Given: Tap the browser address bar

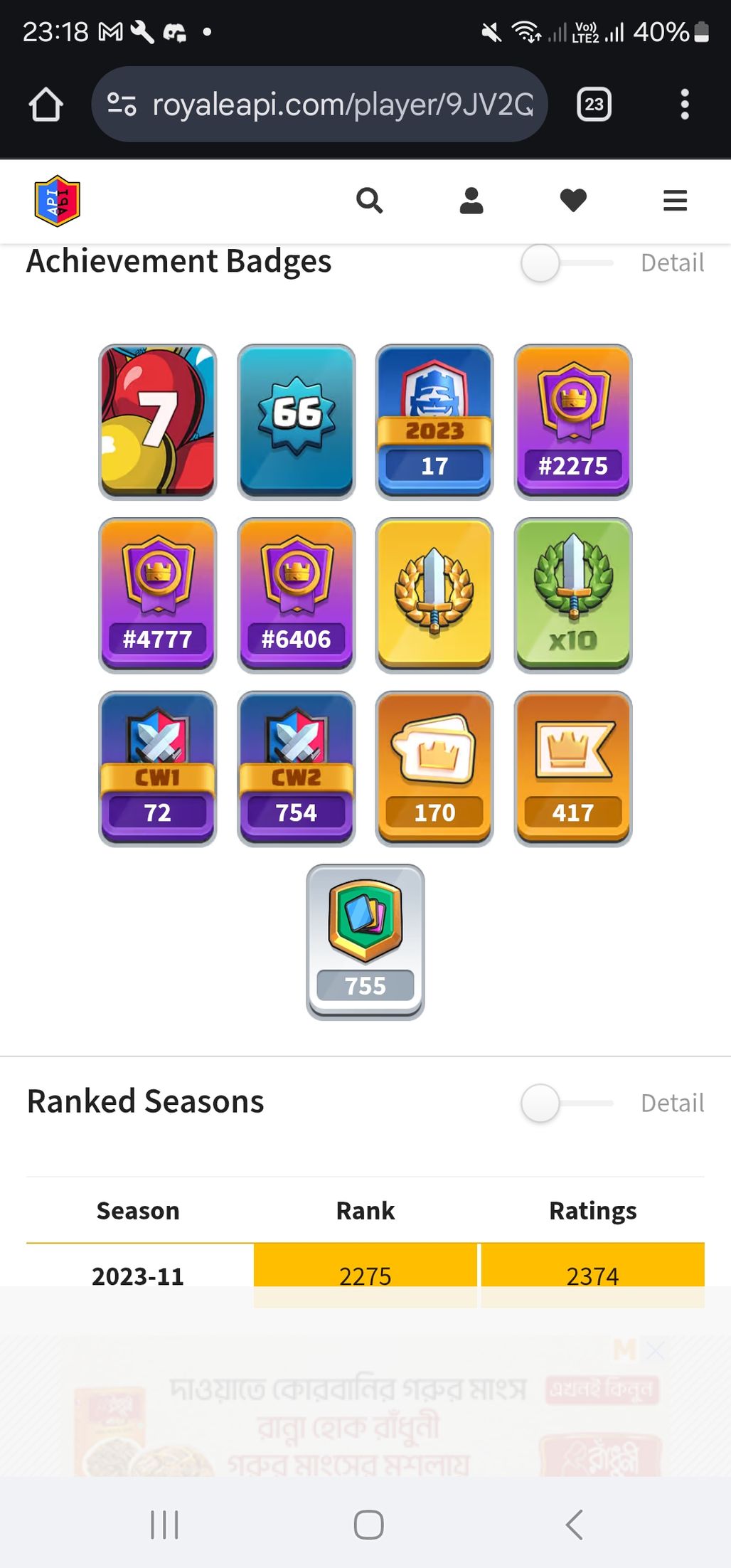Looking at the screenshot, I should [x=320, y=105].
